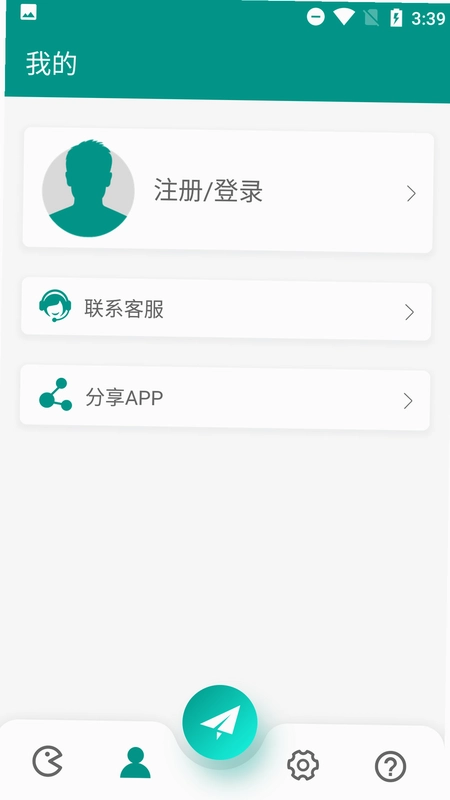450x800 pixels.
Task: Switch to the pac-man icon tab
Action: (47, 761)
